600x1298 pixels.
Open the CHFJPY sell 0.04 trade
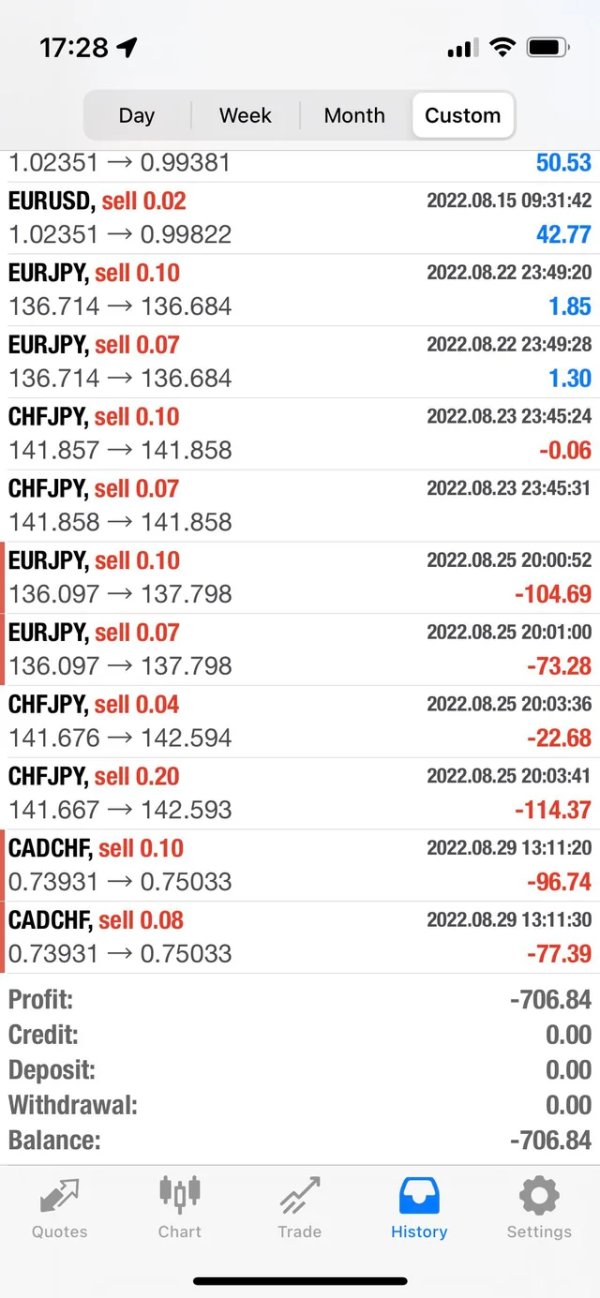300,722
